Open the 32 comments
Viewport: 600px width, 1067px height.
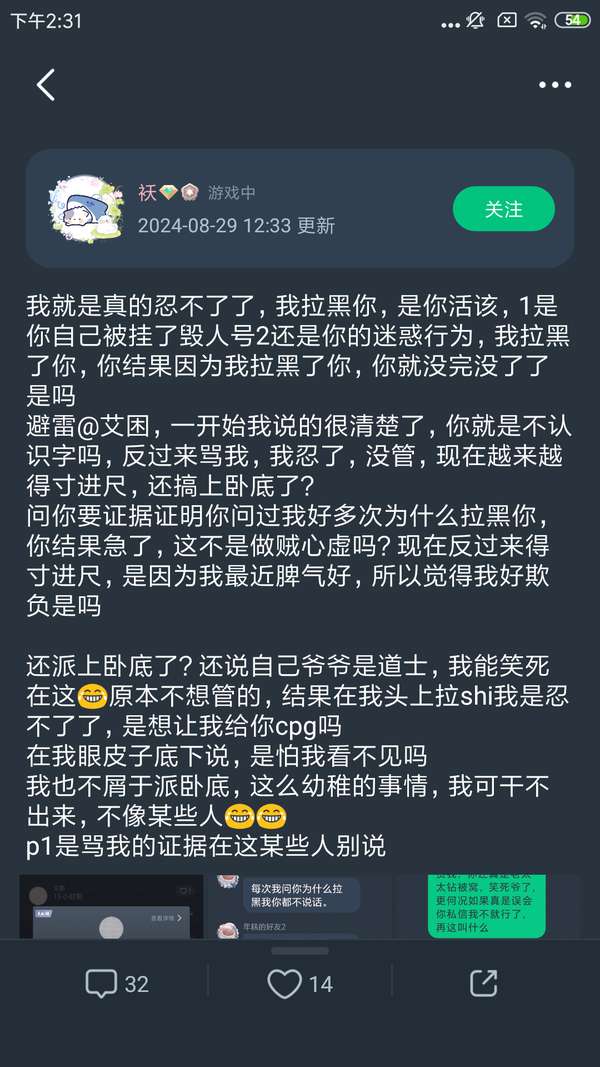pos(116,984)
